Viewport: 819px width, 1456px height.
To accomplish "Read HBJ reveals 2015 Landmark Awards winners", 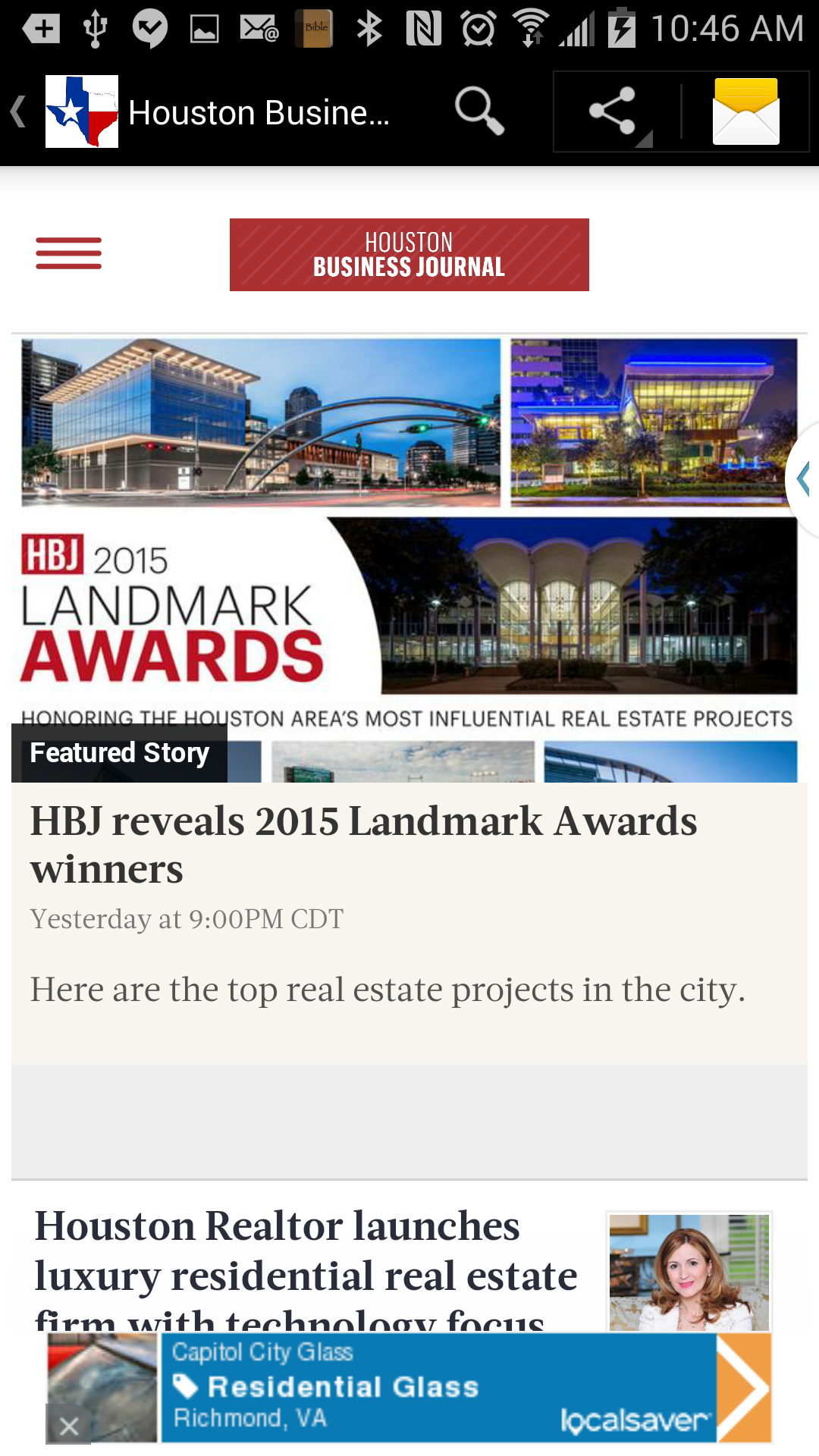I will [x=363, y=844].
